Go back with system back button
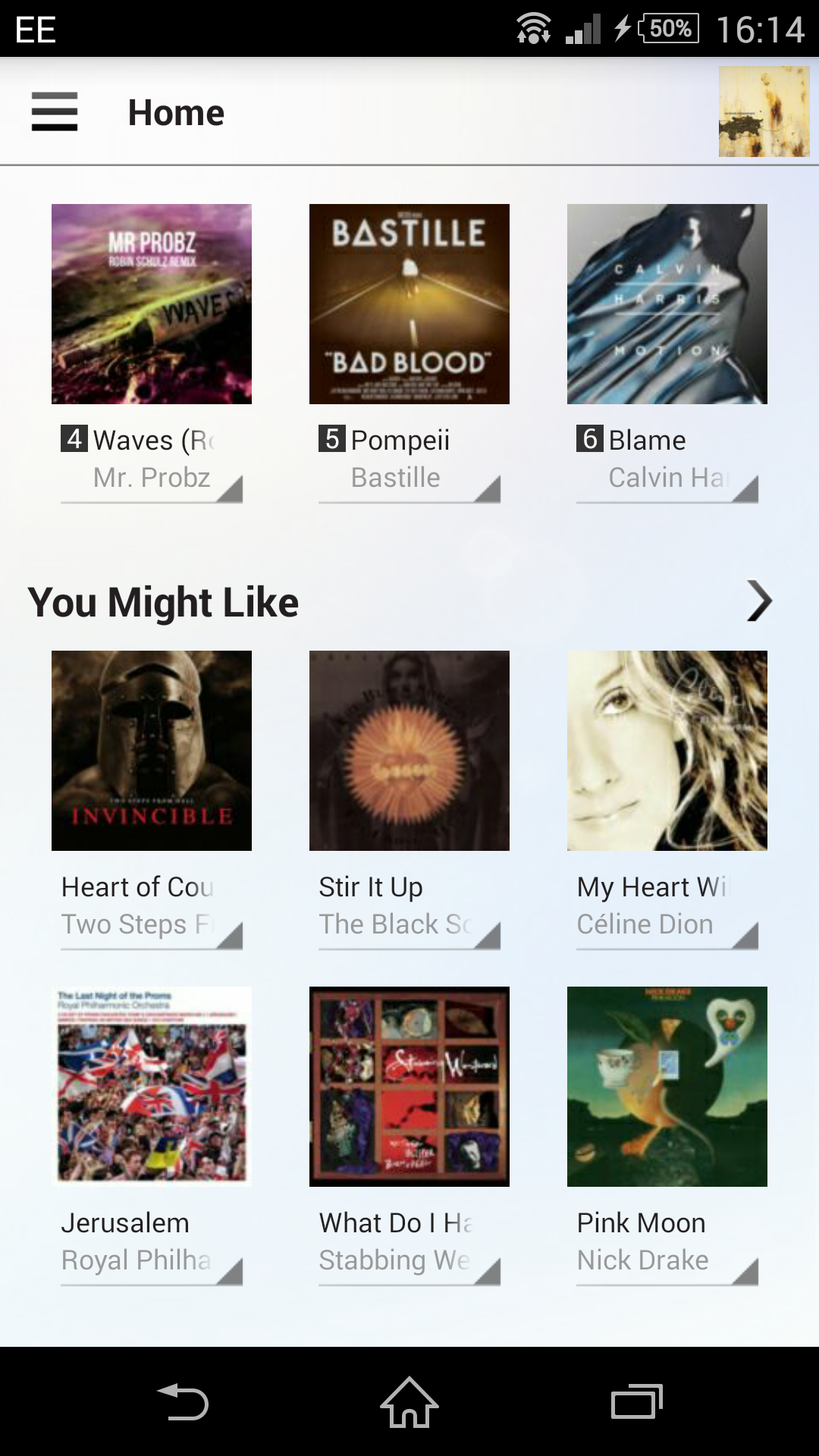 (182, 1402)
